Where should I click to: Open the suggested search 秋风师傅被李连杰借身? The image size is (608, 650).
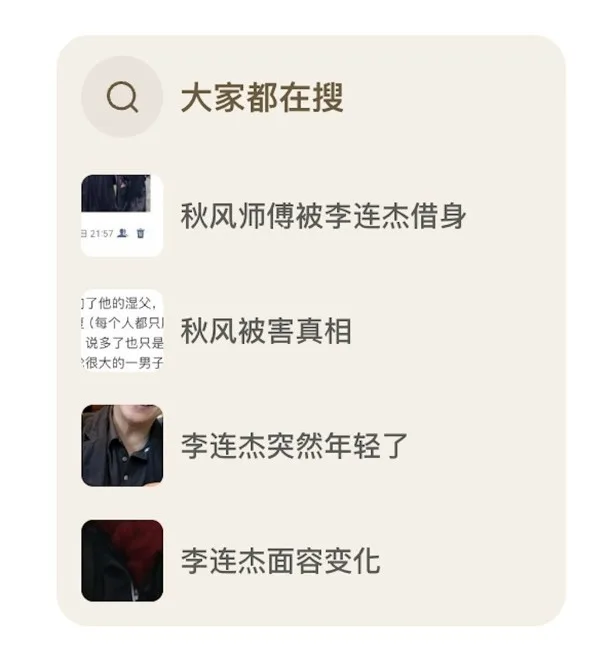click(x=322, y=216)
